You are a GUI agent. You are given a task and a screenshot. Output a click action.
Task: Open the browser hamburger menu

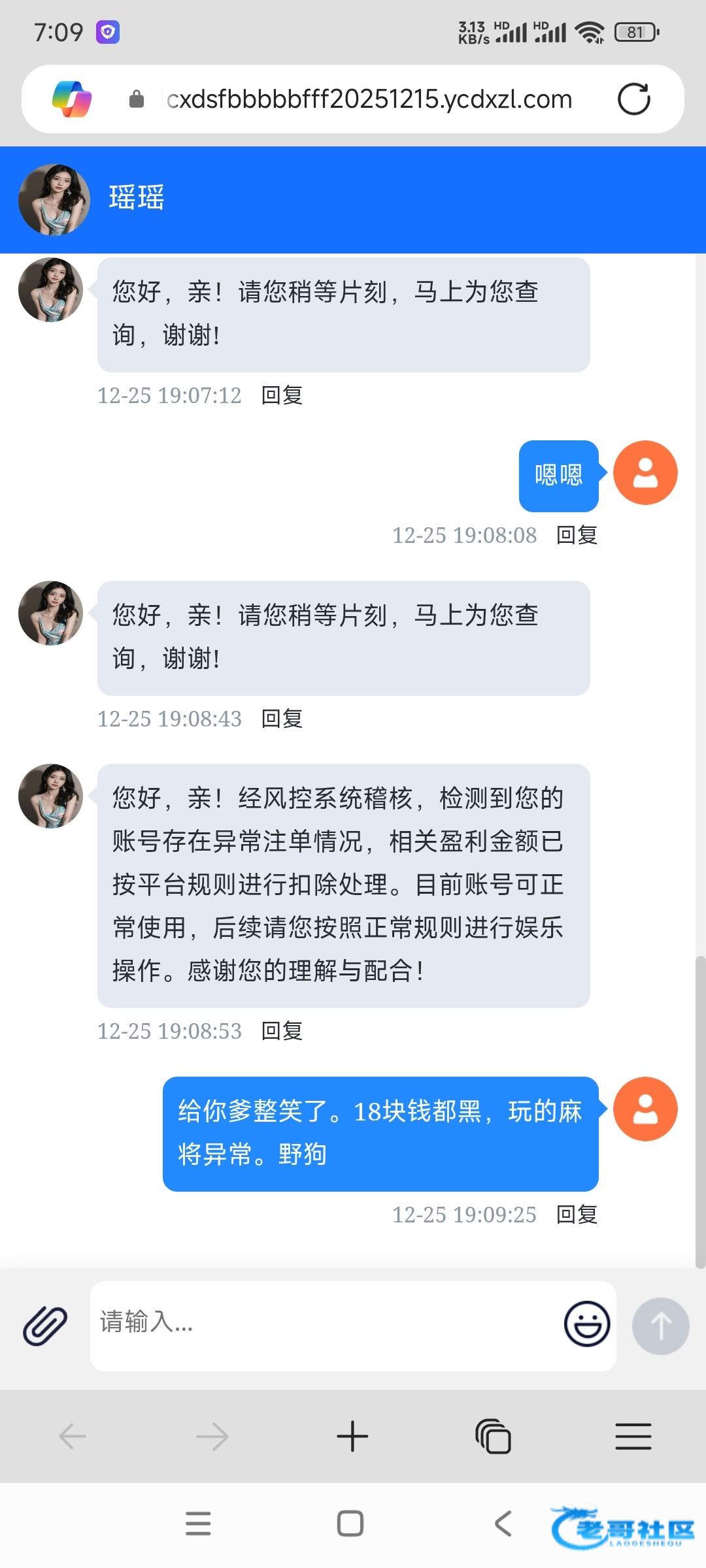(x=633, y=1437)
